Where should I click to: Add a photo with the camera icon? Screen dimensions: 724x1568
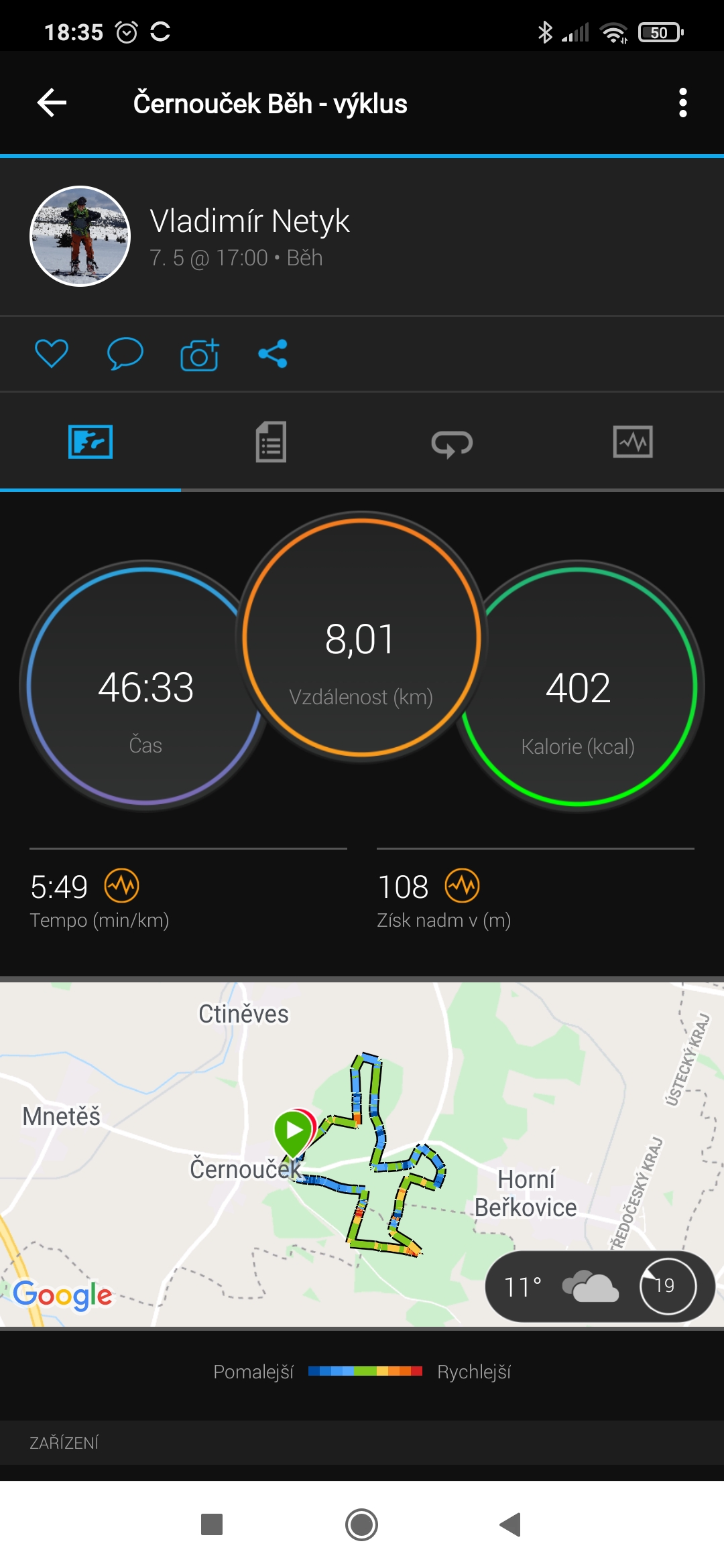200,354
